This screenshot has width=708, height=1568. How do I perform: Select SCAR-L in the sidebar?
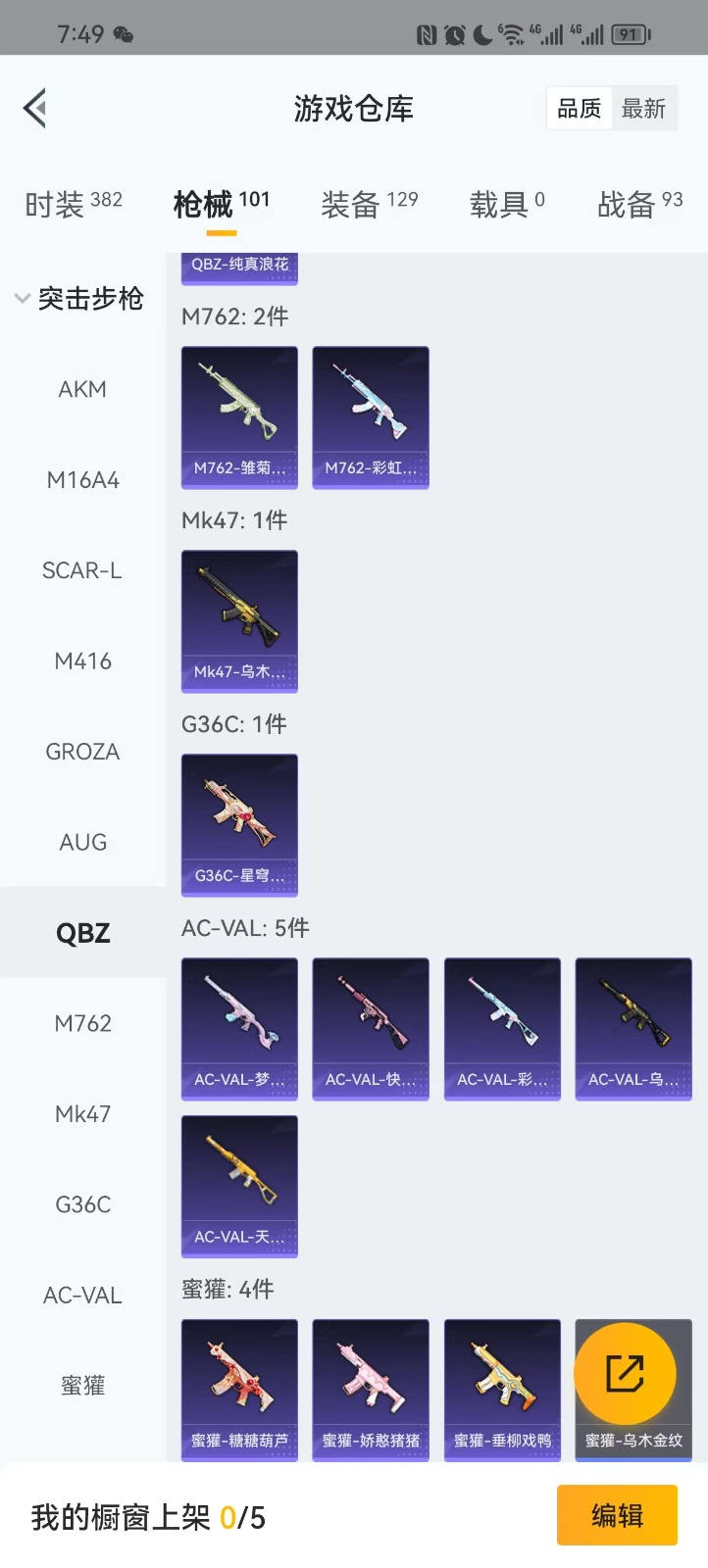pos(82,570)
